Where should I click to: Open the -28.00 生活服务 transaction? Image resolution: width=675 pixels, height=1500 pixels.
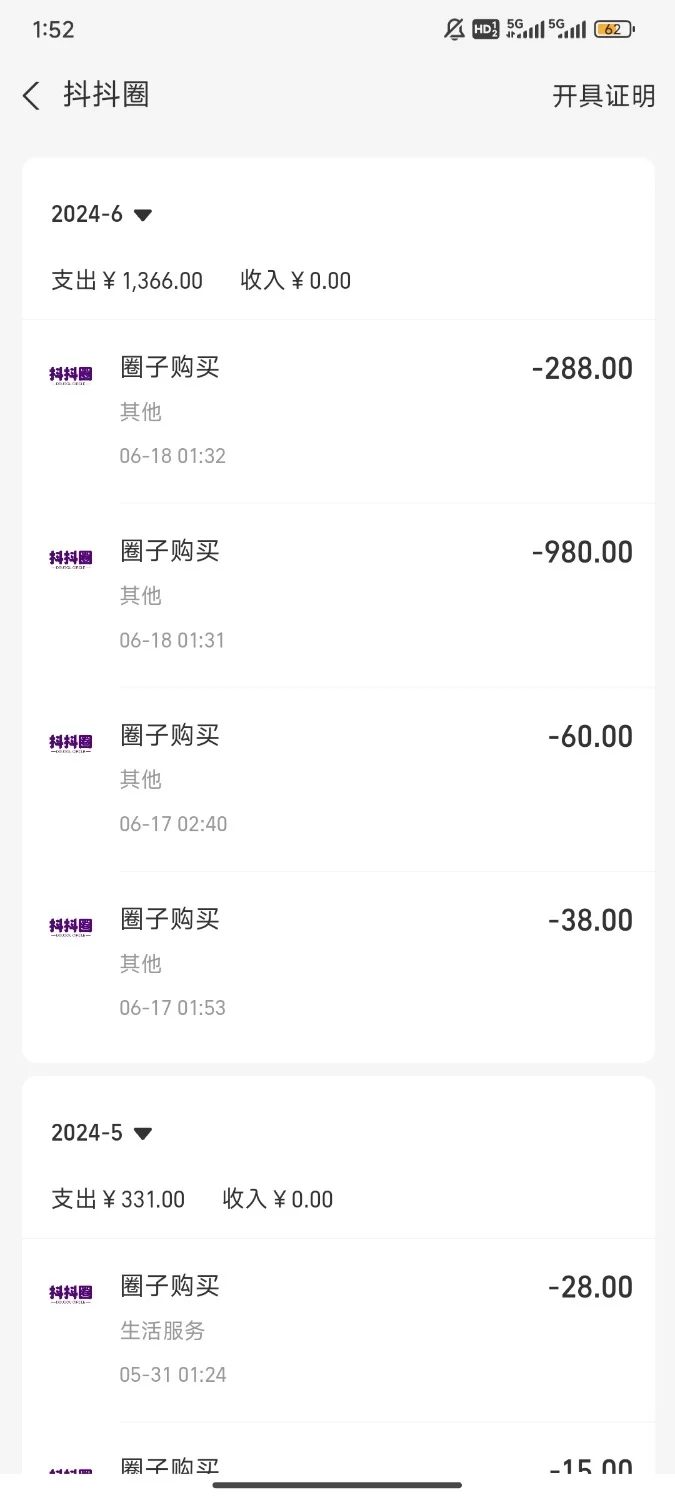click(x=338, y=1330)
